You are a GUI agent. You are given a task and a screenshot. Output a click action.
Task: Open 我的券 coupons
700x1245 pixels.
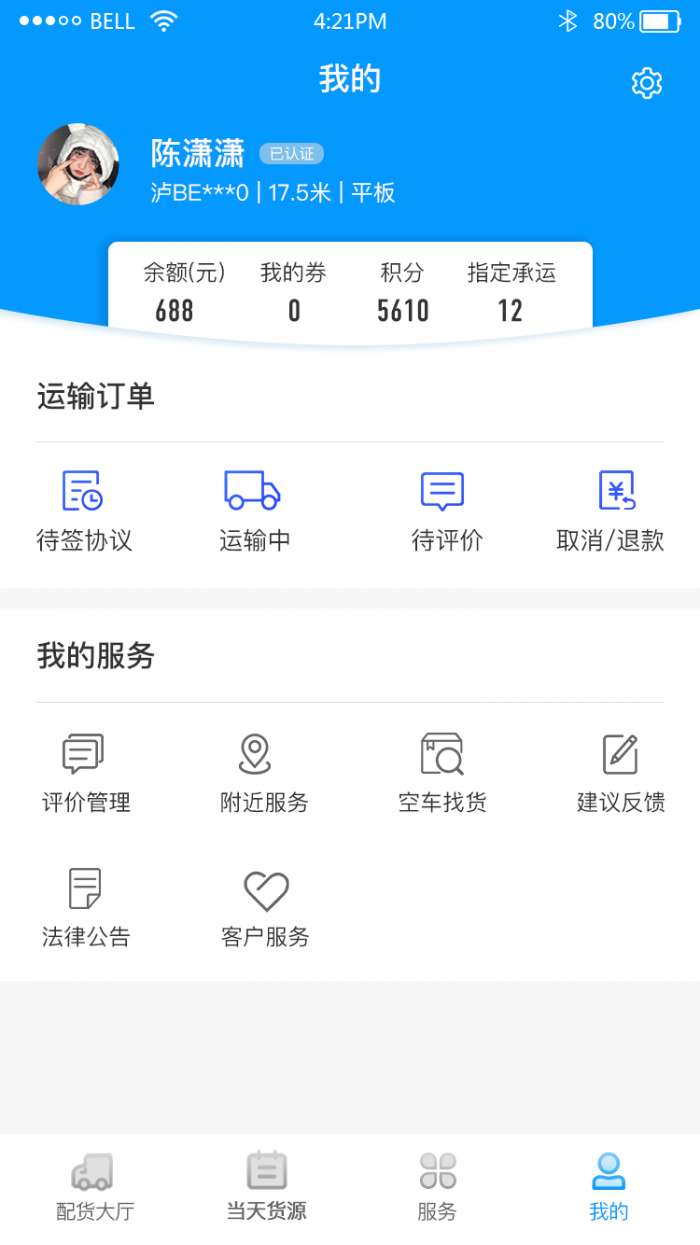[293, 292]
